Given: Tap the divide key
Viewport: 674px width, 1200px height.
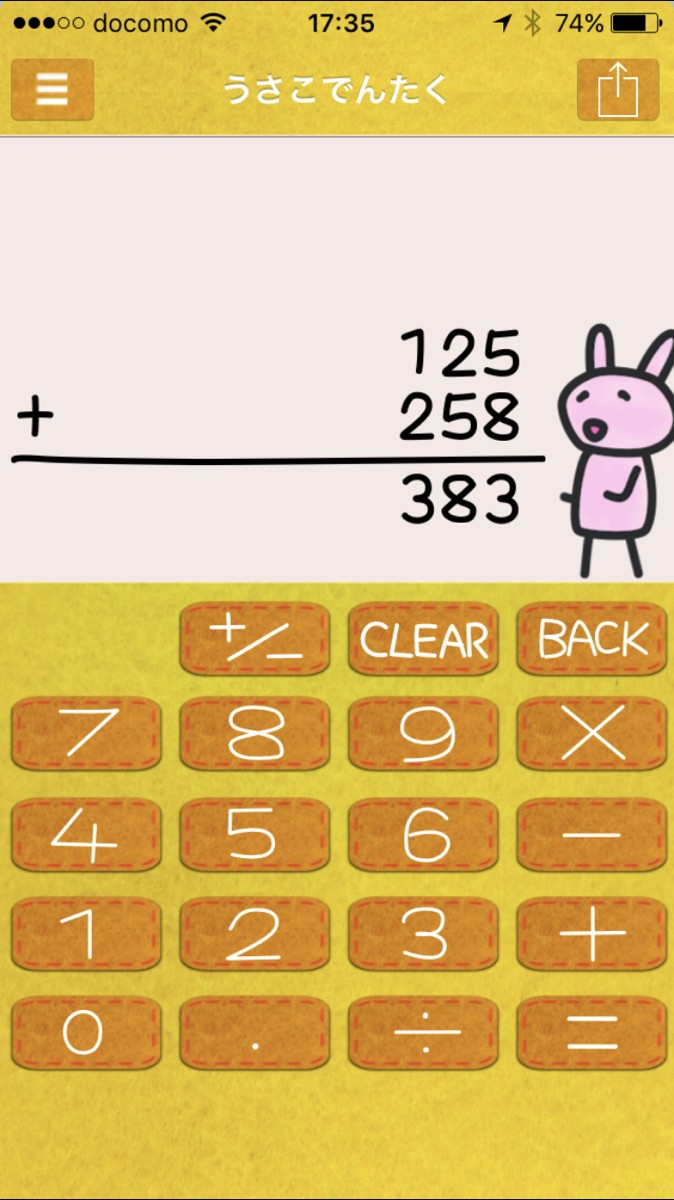Looking at the screenshot, I should [x=424, y=1034].
